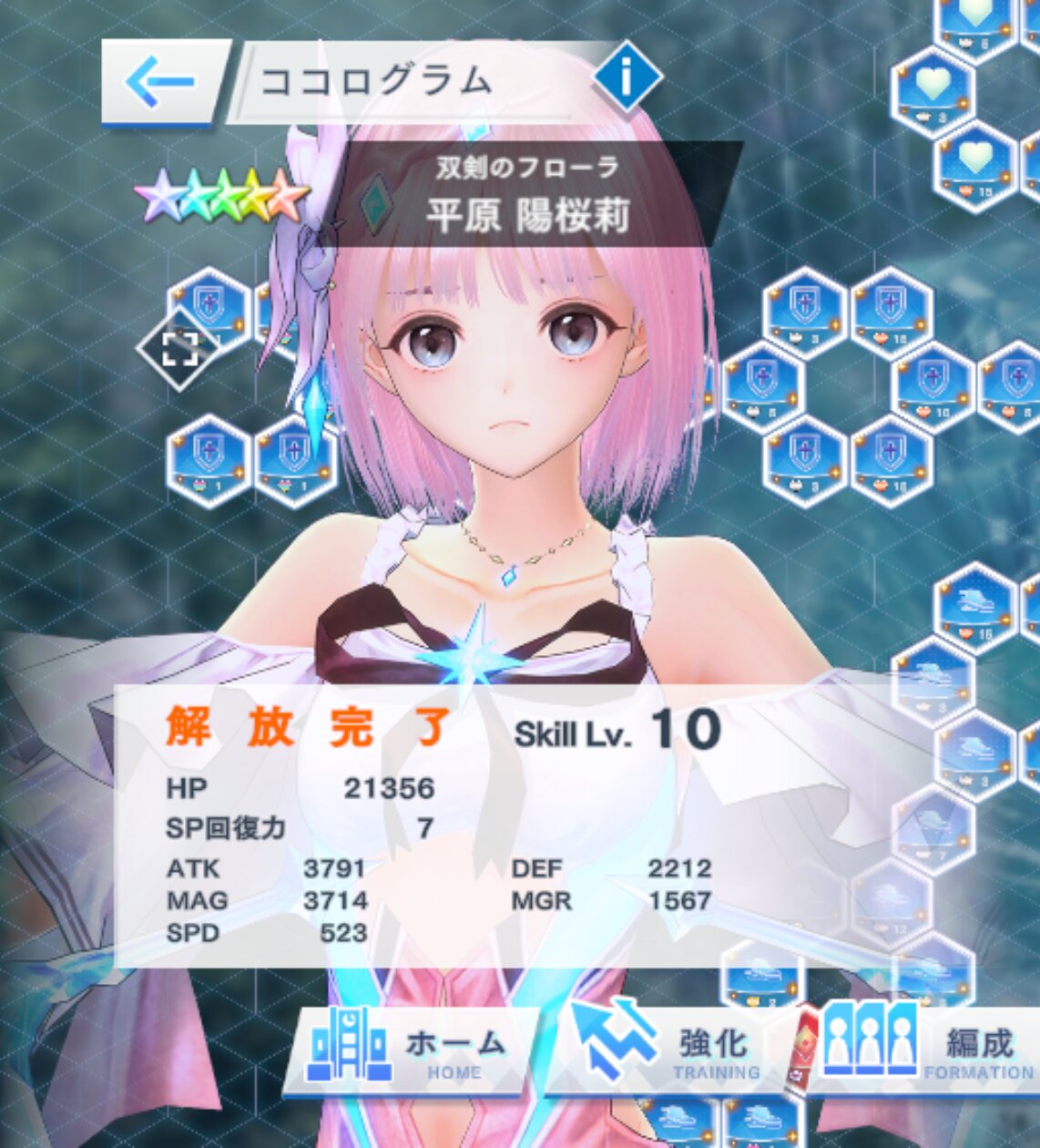The image size is (1040, 1148).
Task: Open the Kokorogram info icon
Action: click(627, 78)
